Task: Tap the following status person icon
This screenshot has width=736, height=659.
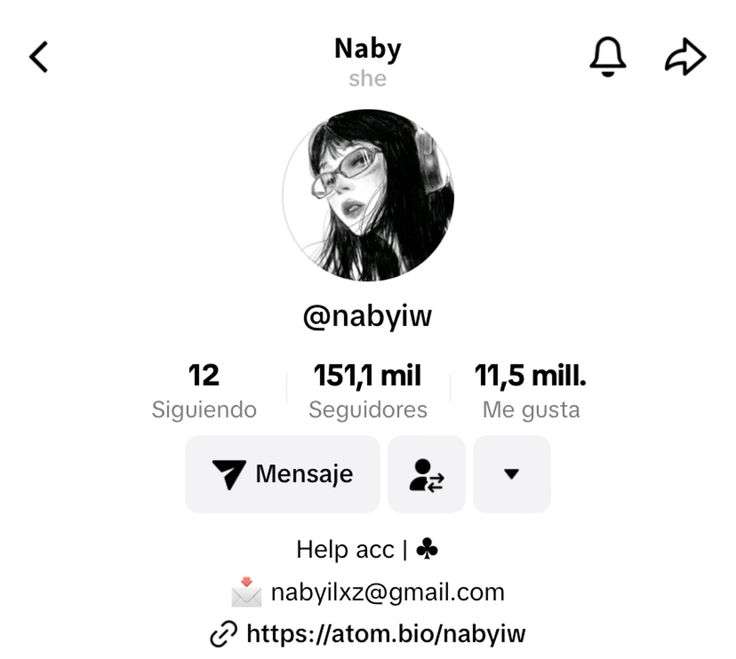Action: 426,474
